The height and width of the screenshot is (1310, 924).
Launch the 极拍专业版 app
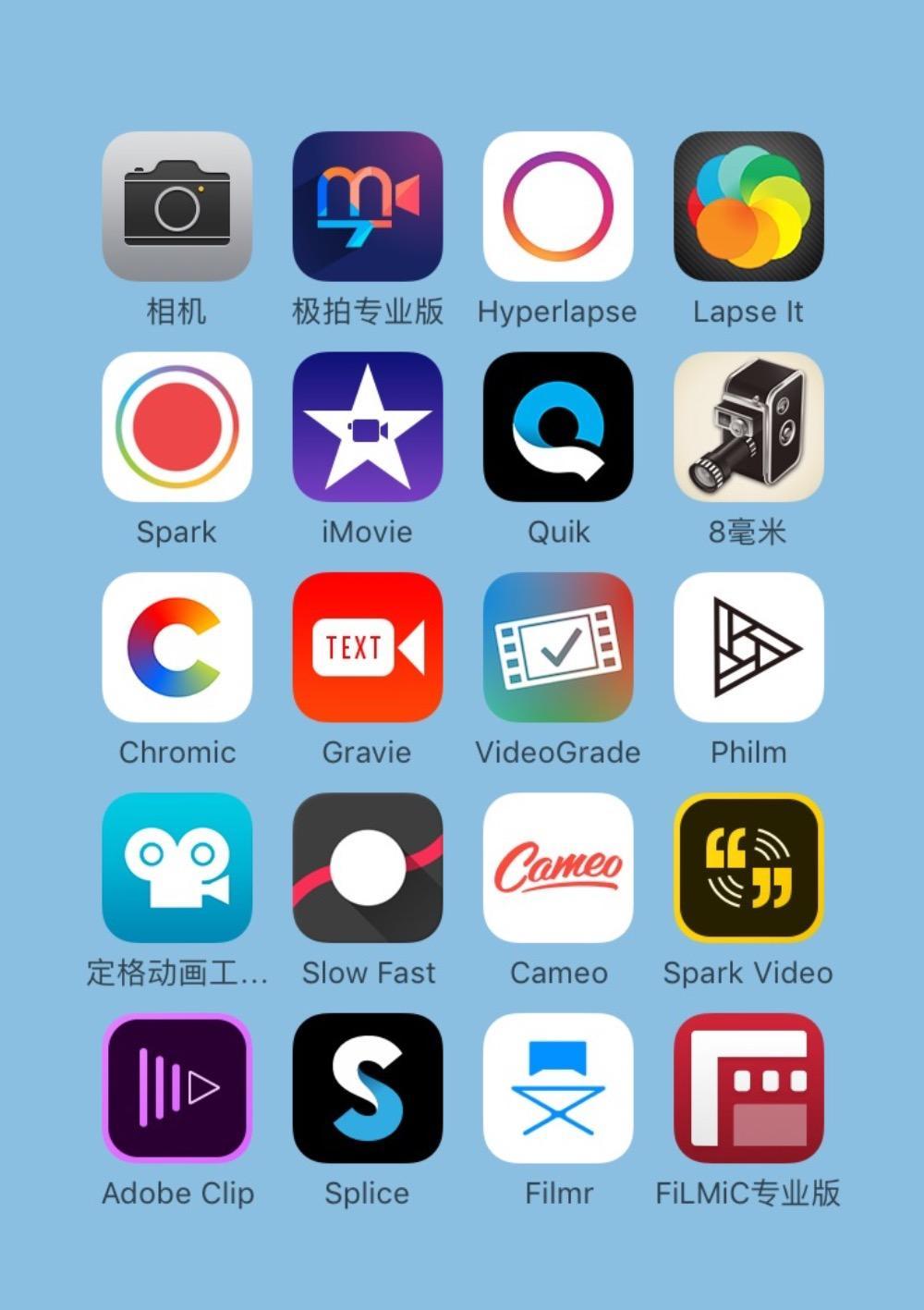point(368,206)
